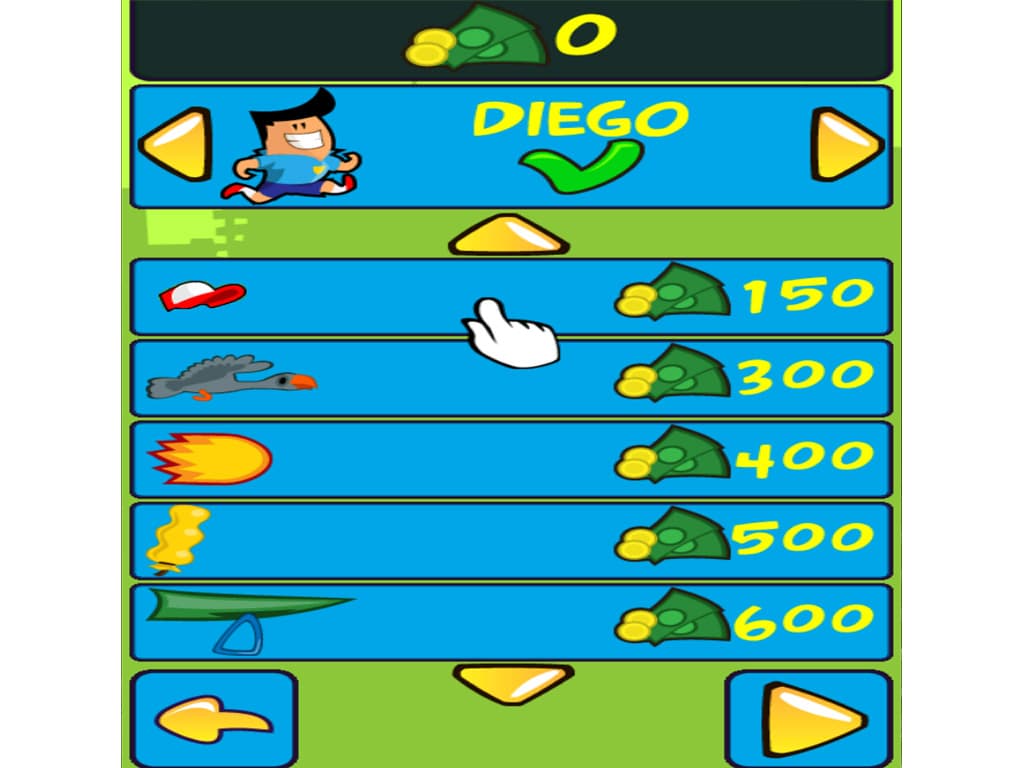Image resolution: width=1024 pixels, height=768 pixels.
Task: Tap the up arrow above the item list
Action: [509, 236]
